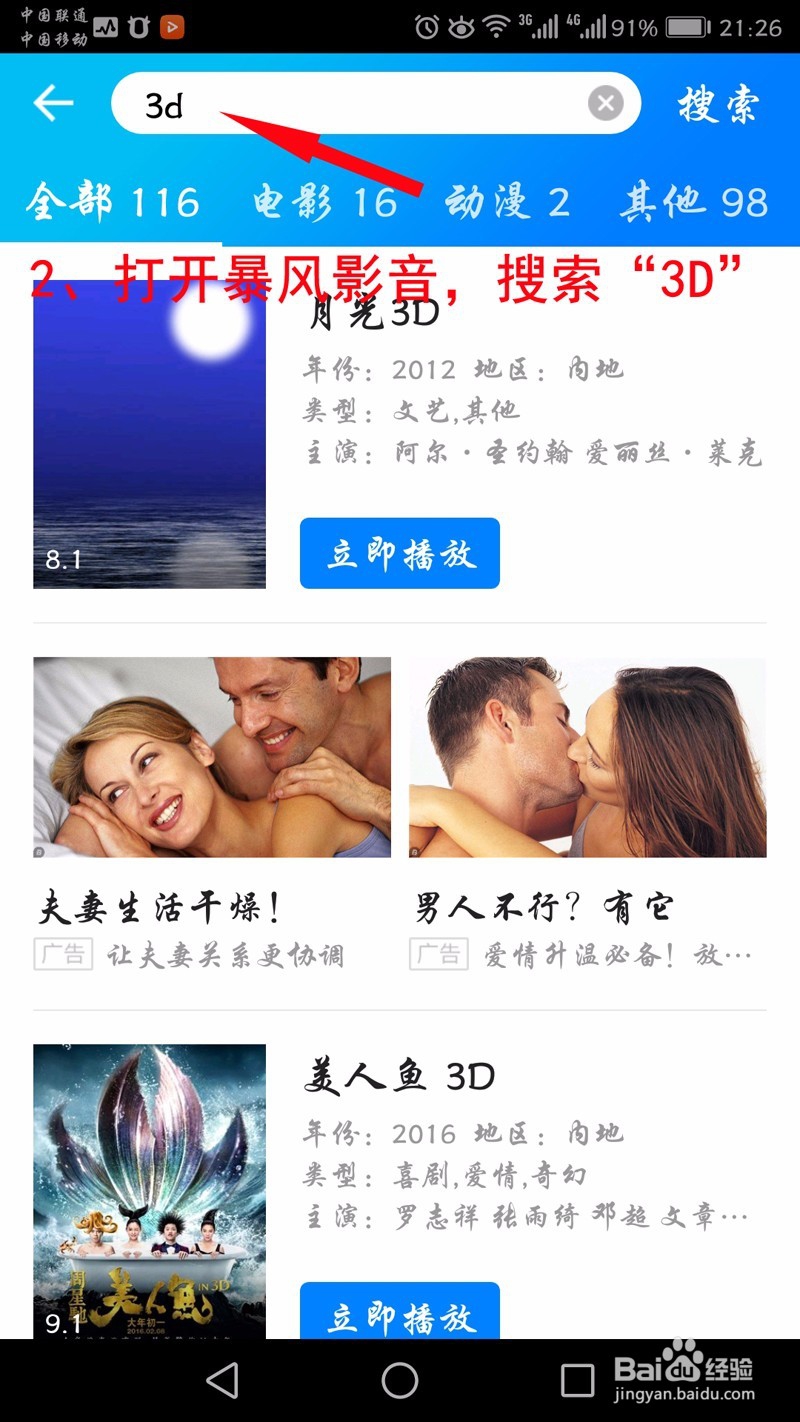Toggle the 广告 label on 夫妻生活干燥 ad
800x1422 pixels.
tap(62, 953)
